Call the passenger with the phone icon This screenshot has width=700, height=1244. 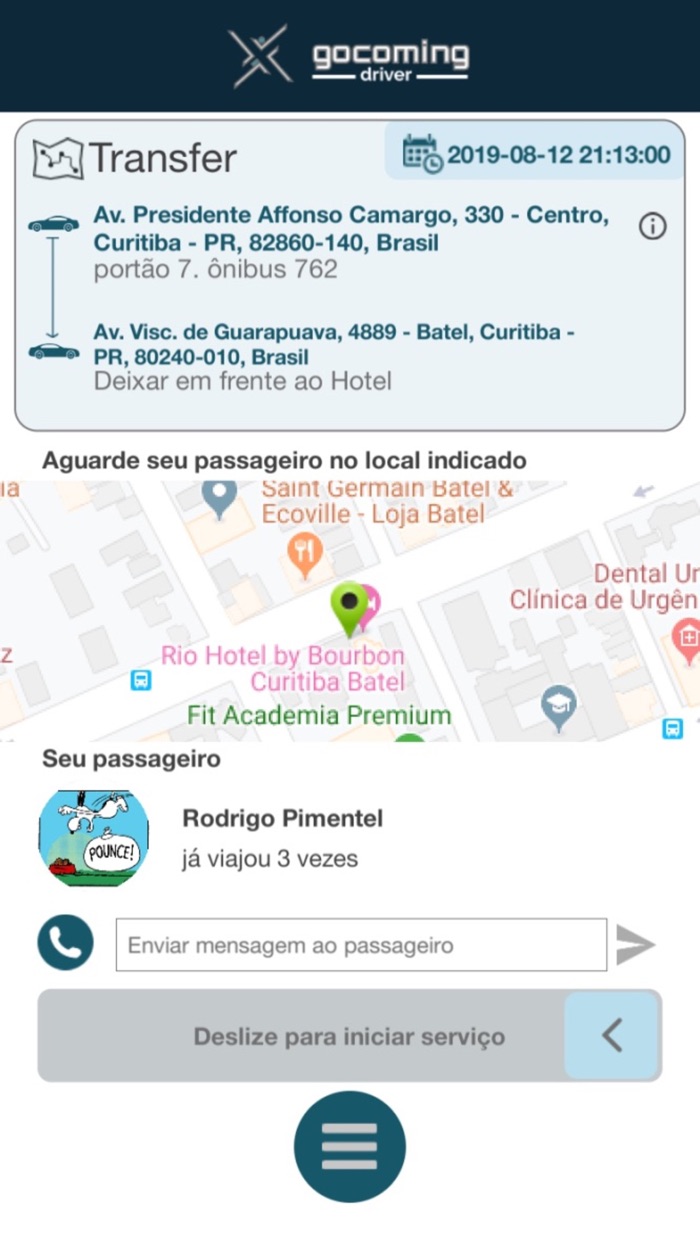[66, 944]
